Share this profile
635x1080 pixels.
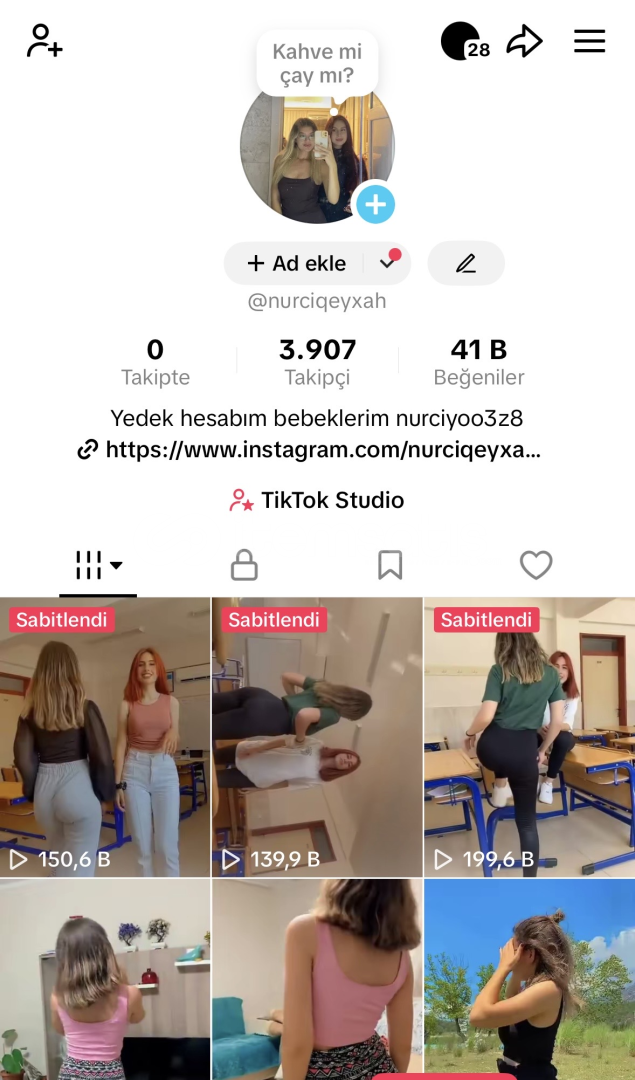(524, 41)
